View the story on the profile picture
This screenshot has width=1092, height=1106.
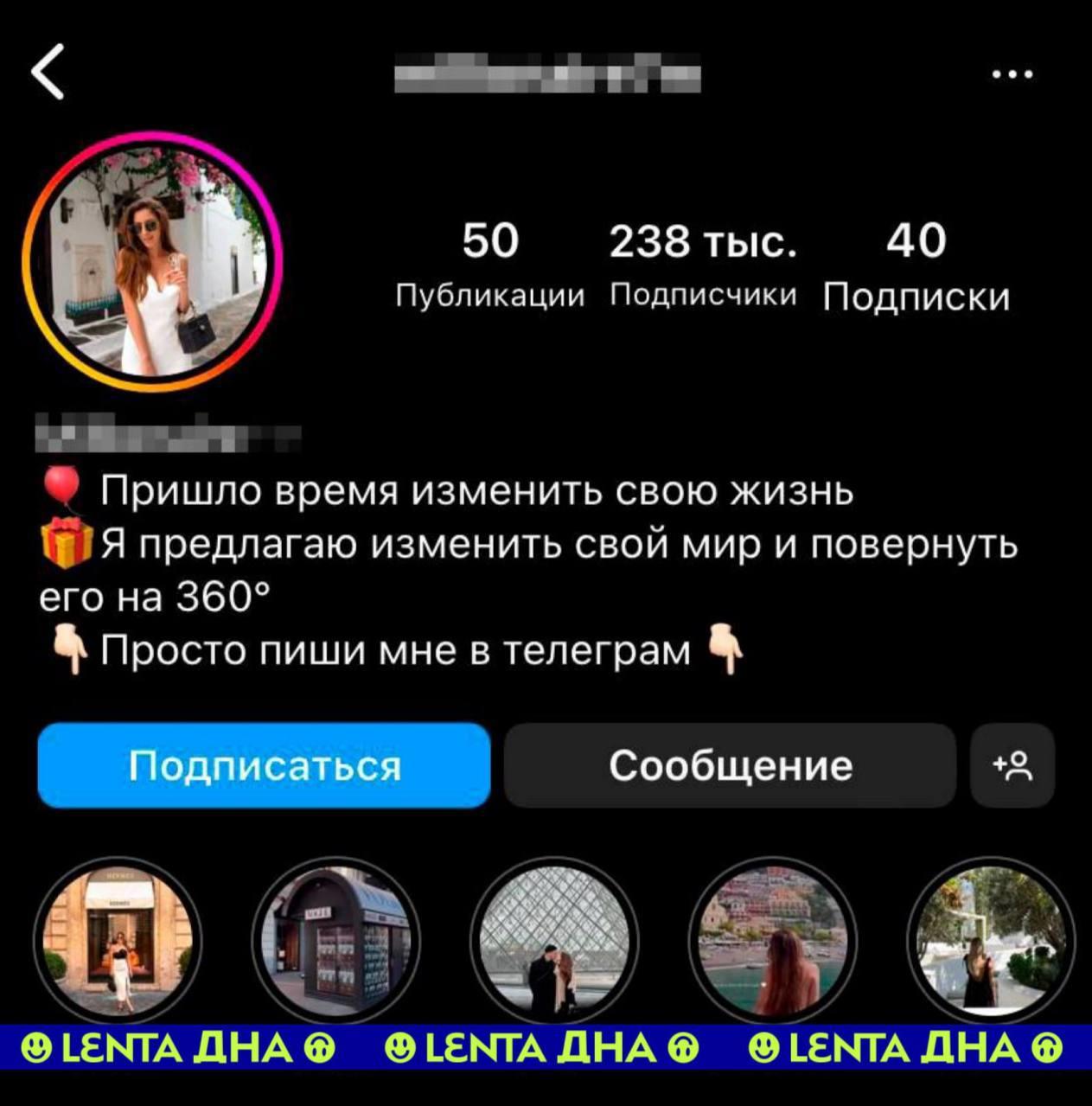tap(152, 261)
